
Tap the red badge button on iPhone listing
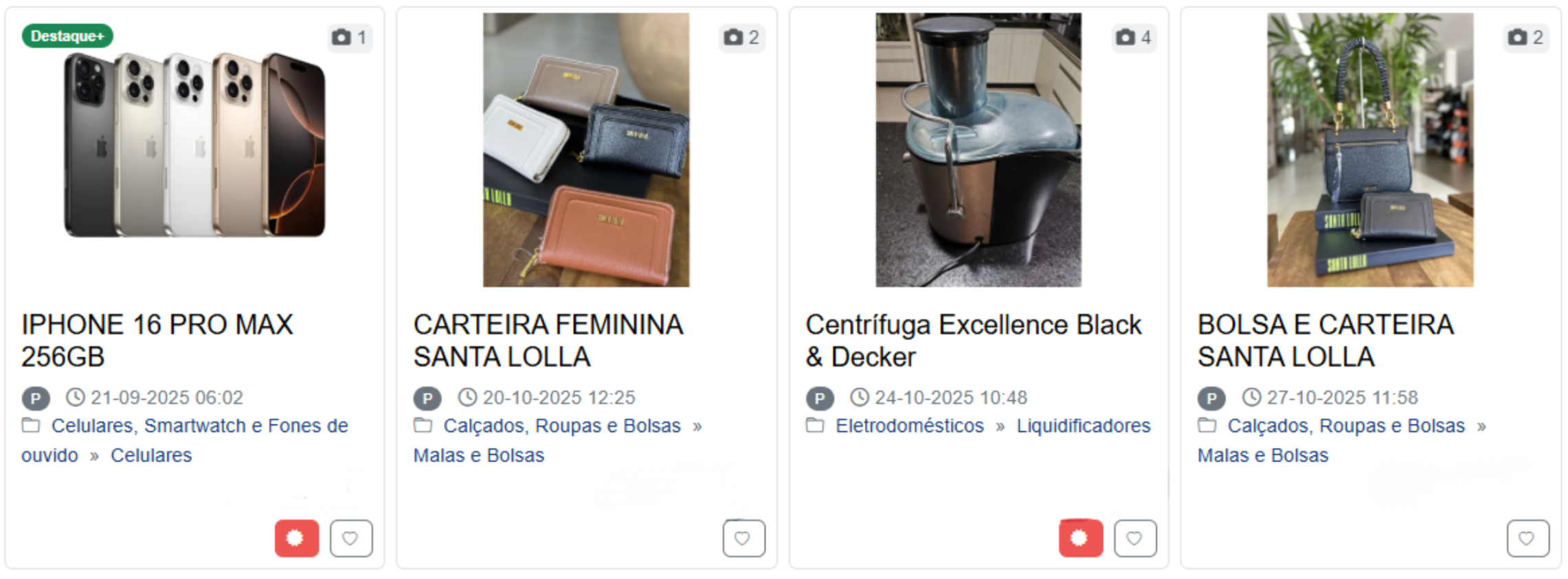(296, 538)
